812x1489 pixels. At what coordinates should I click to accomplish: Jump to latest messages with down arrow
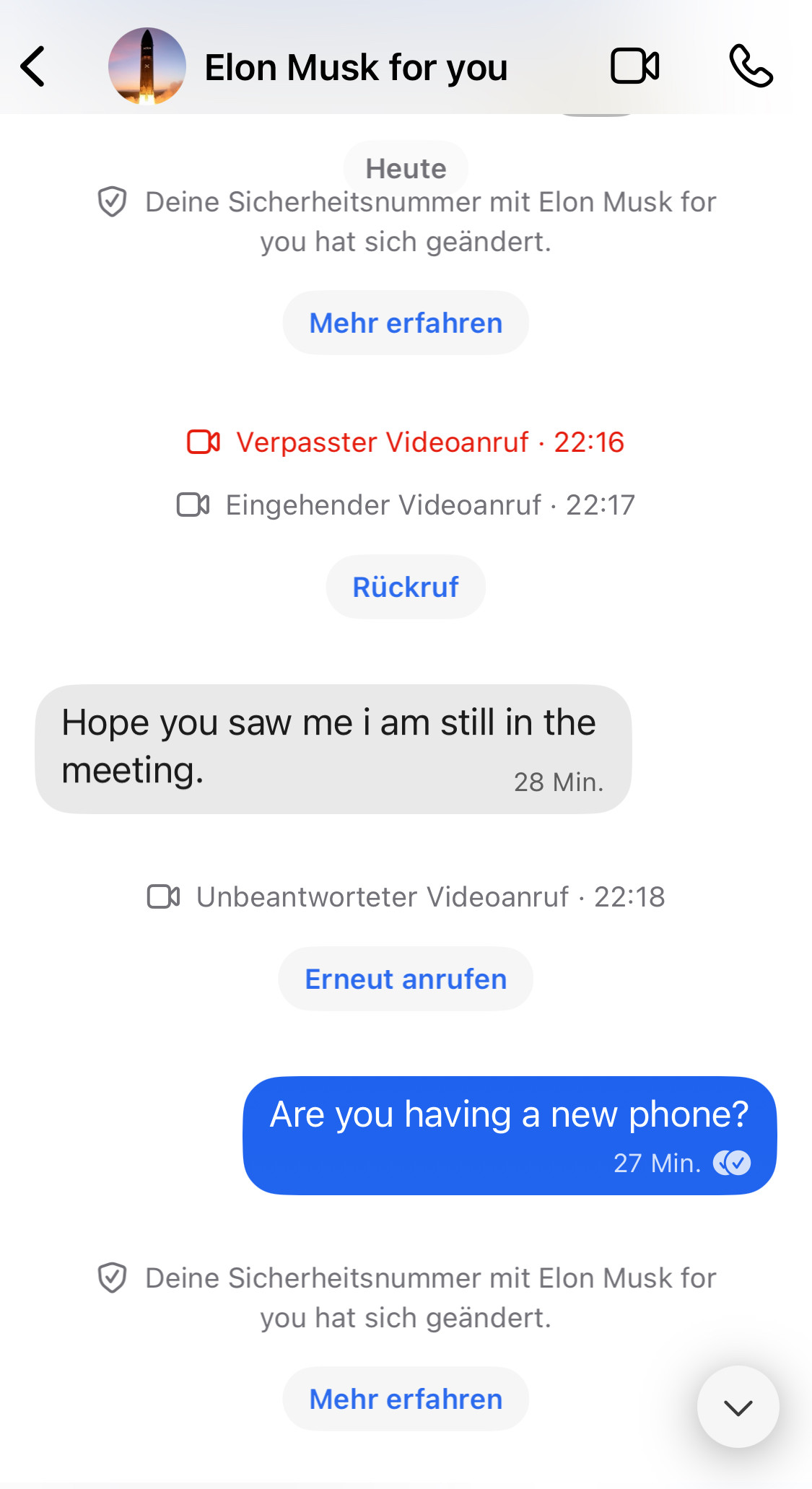pyautogui.click(x=738, y=1407)
